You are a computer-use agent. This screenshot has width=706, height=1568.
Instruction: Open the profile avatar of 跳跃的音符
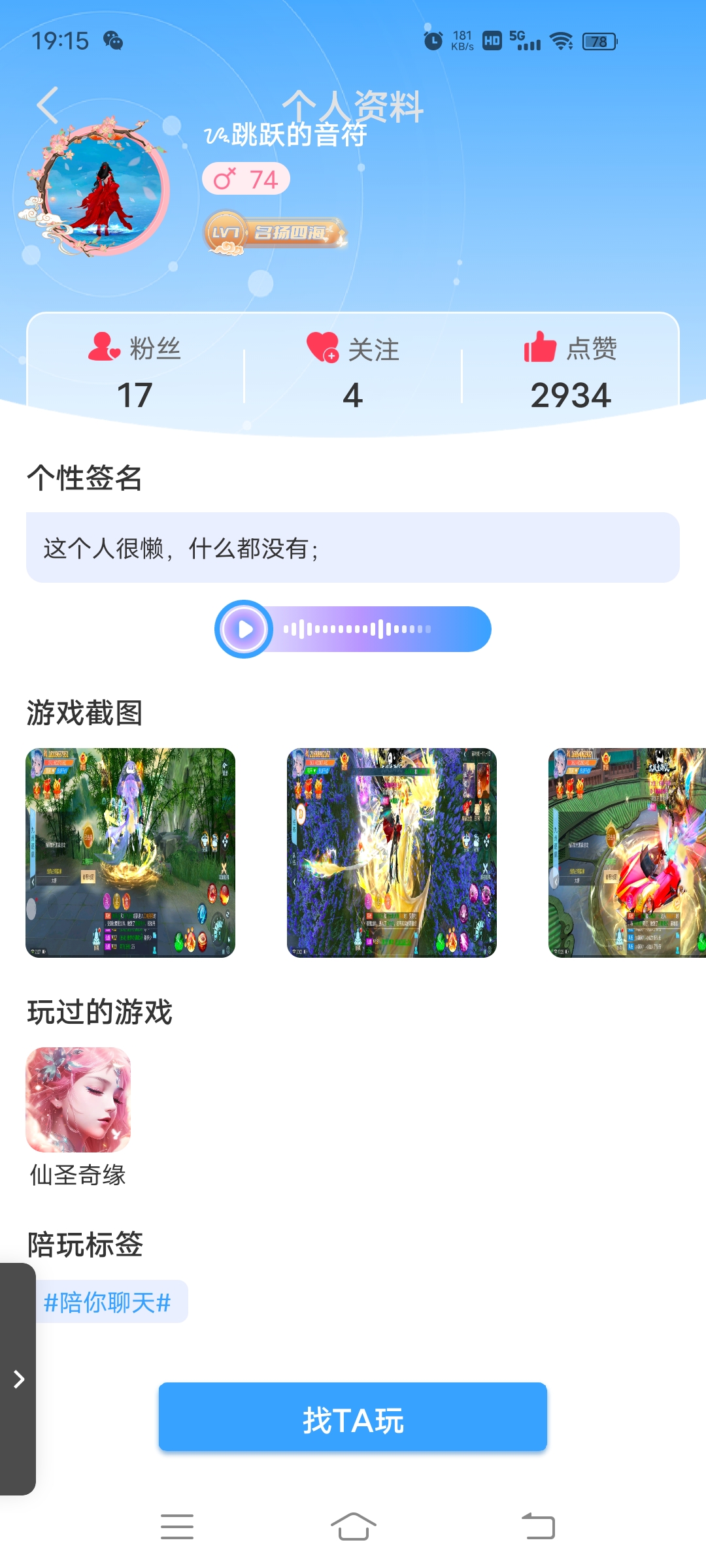pyautogui.click(x=98, y=188)
